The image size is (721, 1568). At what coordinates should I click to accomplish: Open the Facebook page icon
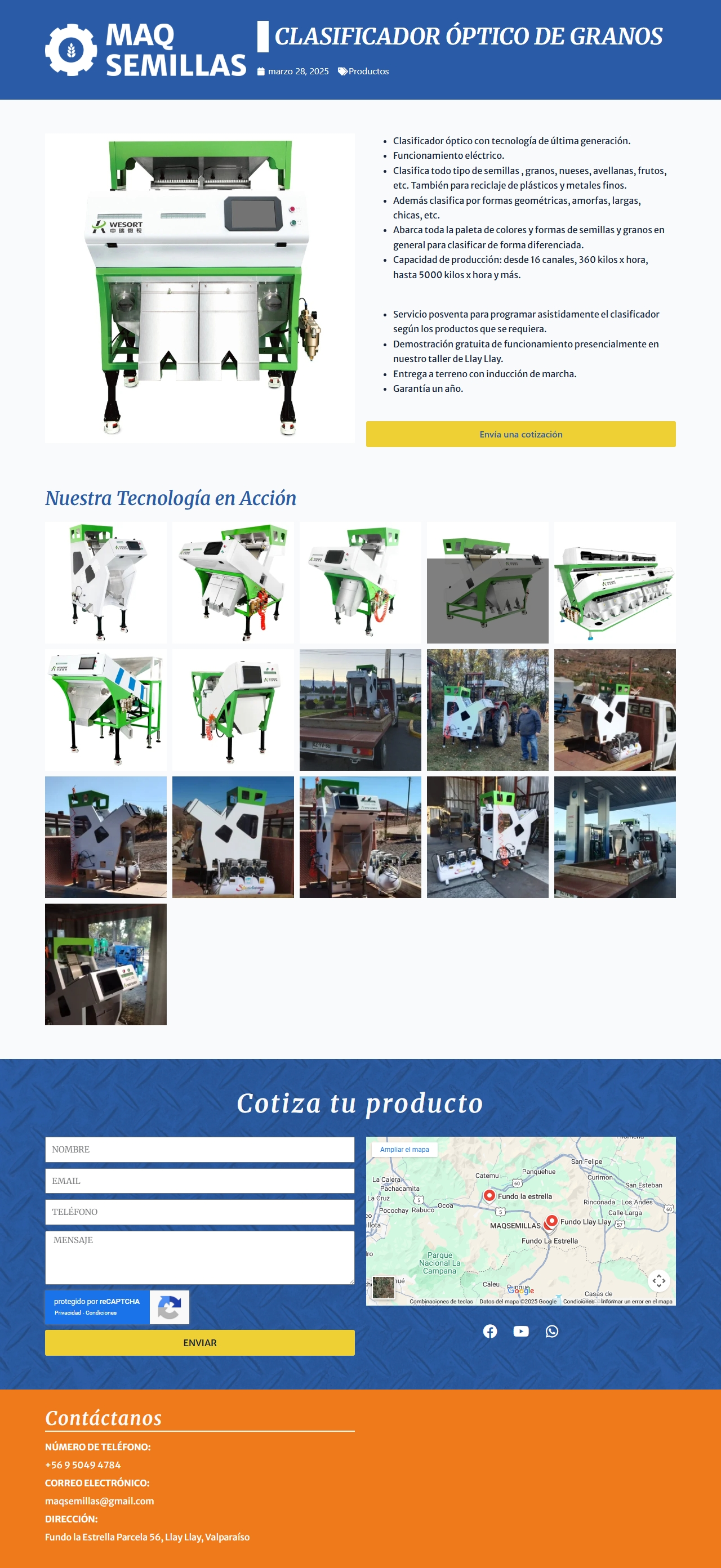[489, 1331]
